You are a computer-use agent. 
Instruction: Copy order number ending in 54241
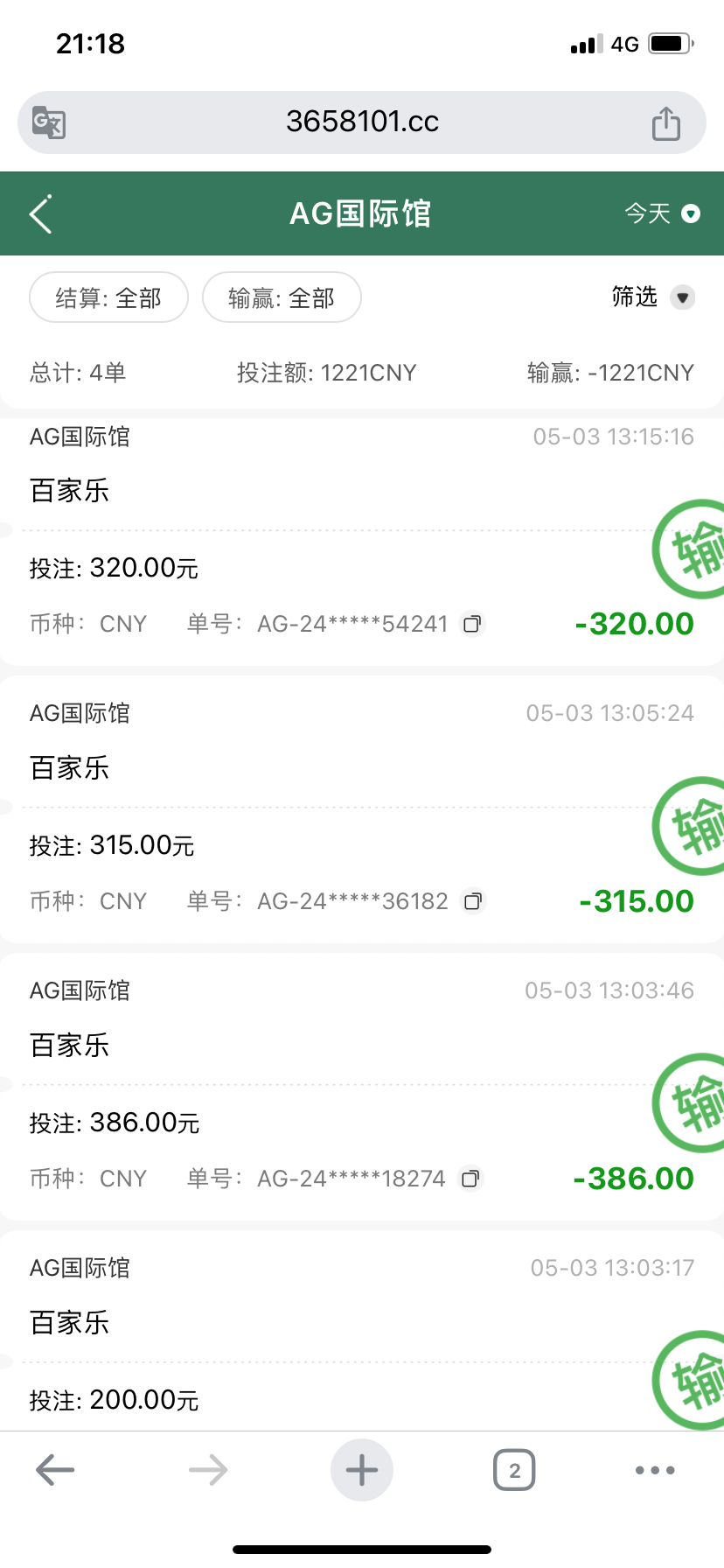472,624
